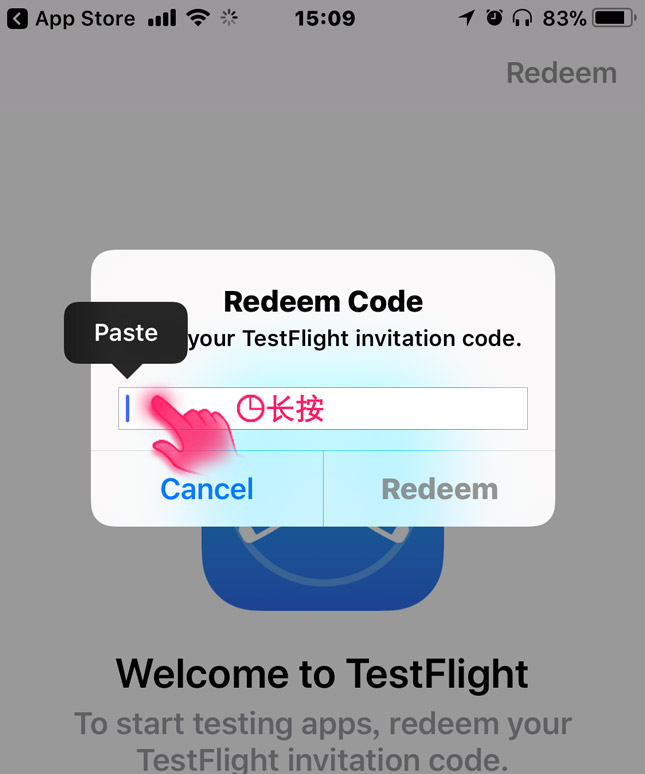Tap Paste in the popup menu
The height and width of the screenshot is (774, 645).
126,333
